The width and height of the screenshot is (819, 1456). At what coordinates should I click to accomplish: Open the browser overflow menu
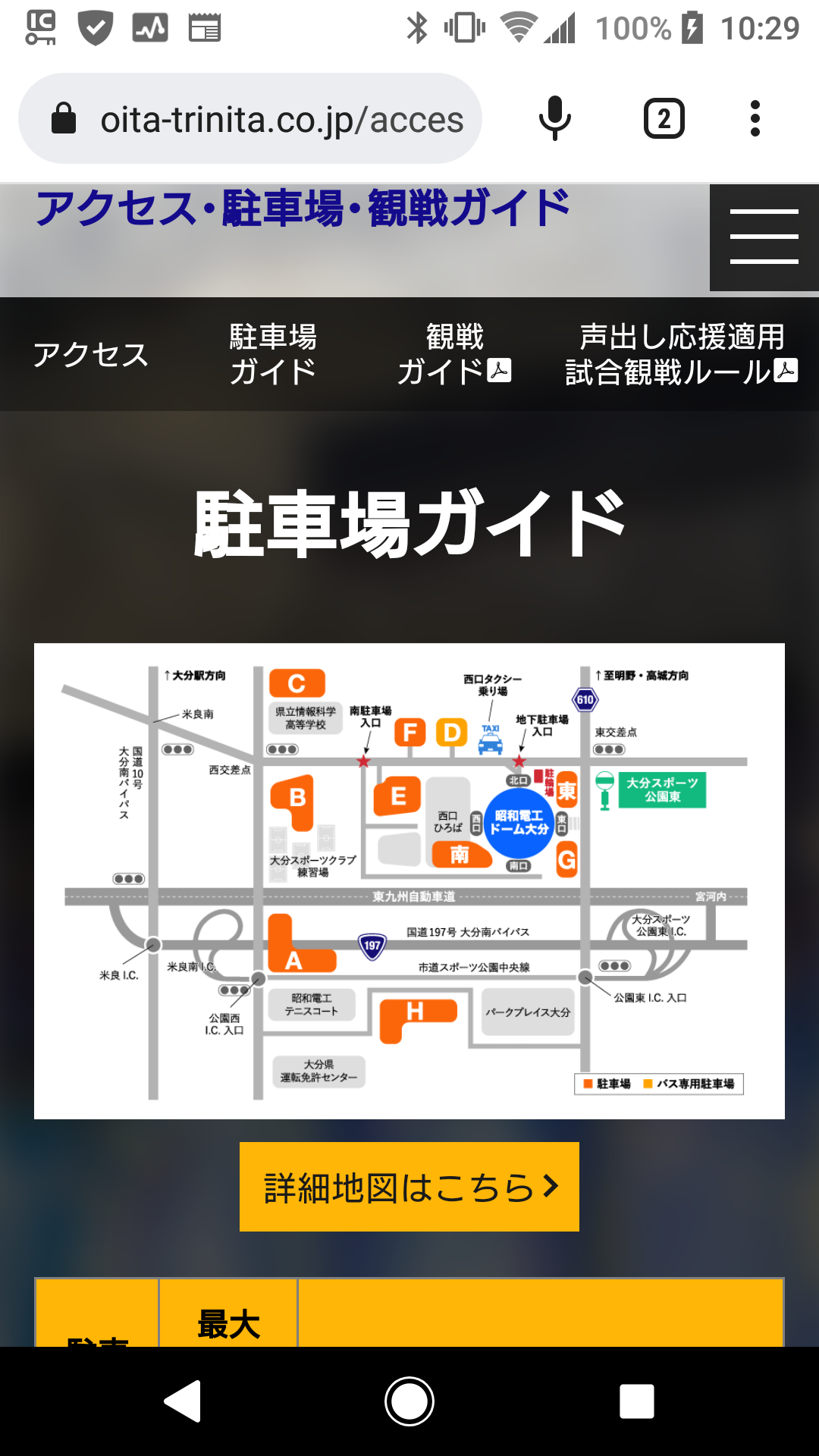[x=755, y=118]
